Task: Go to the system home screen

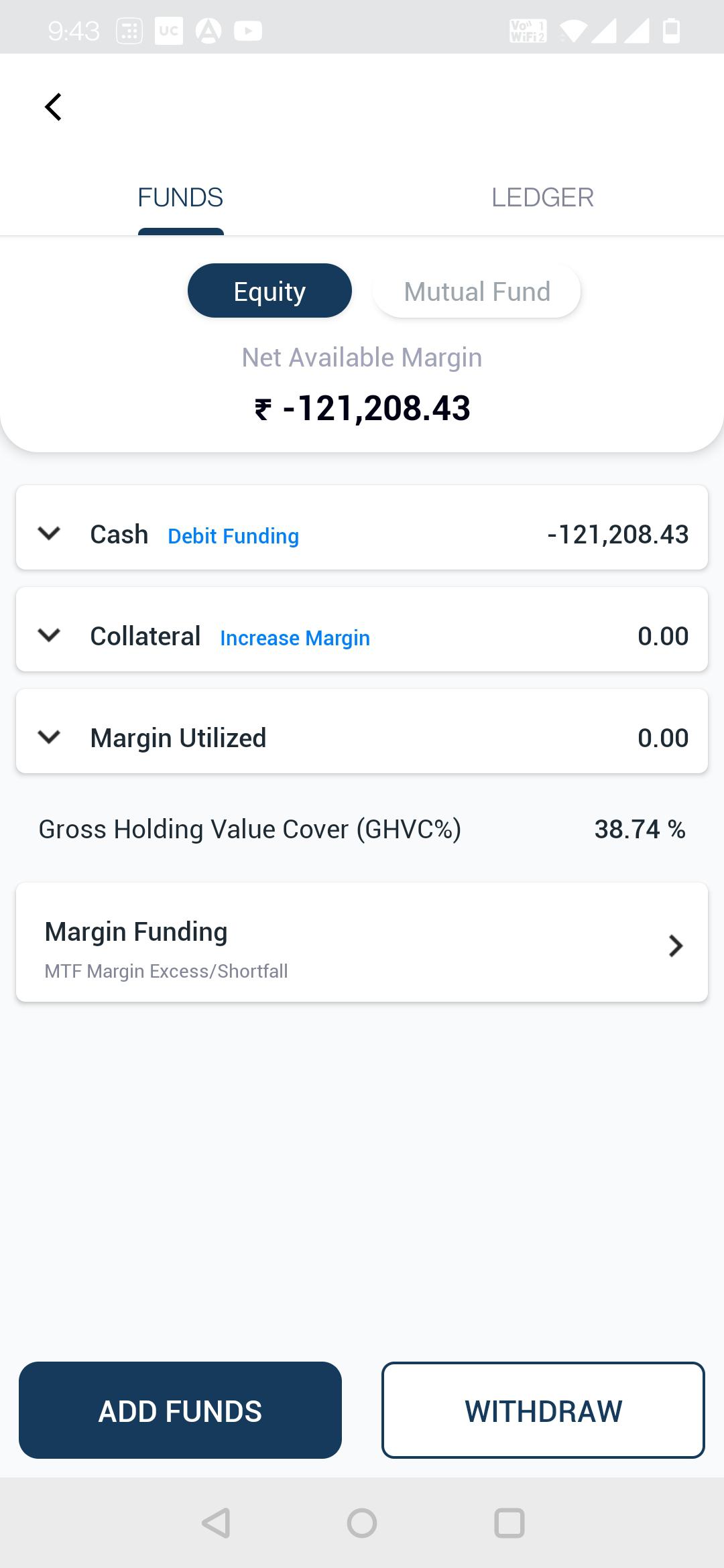Action: tap(362, 1522)
